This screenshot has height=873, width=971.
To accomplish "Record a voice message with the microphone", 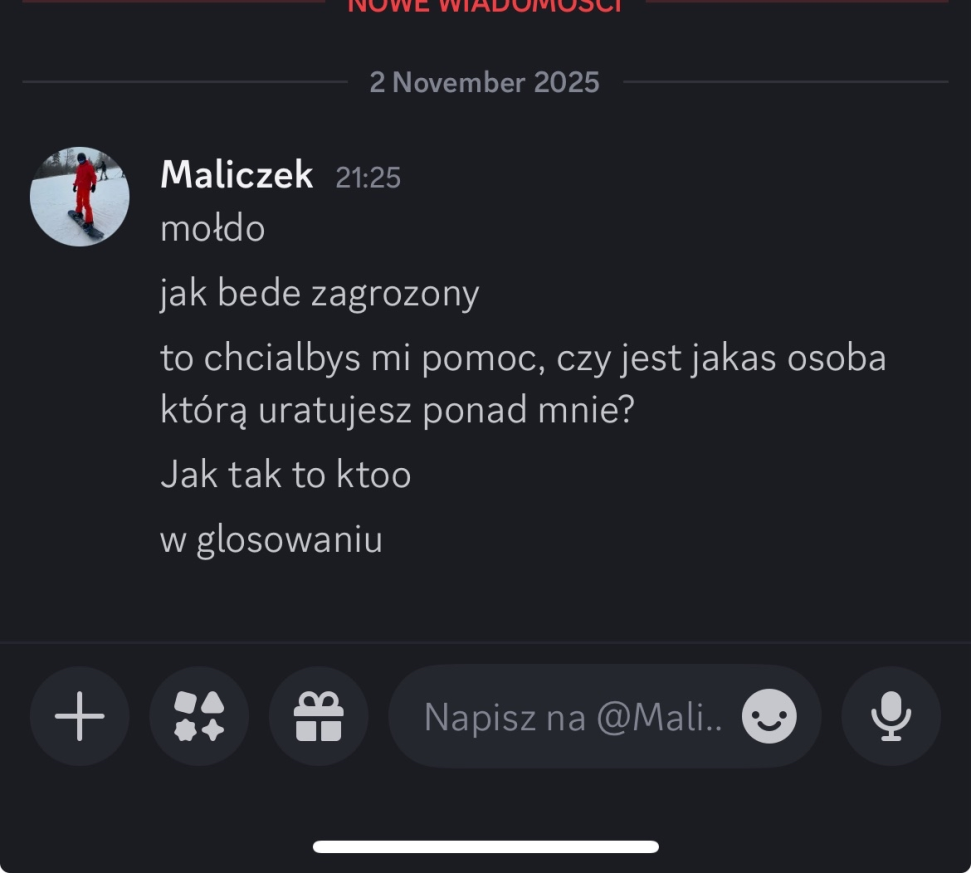I will 890,716.
